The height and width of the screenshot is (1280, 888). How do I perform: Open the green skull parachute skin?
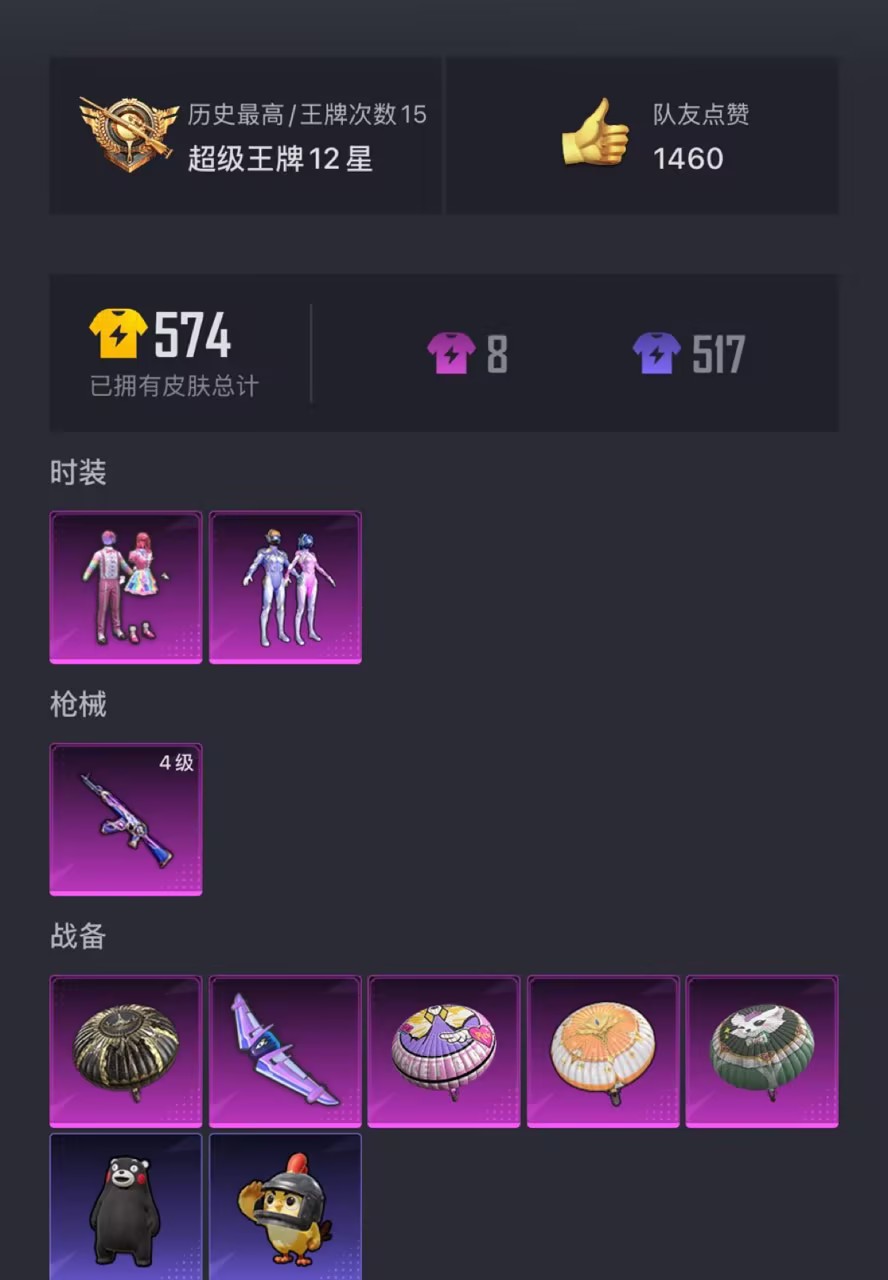point(762,1051)
